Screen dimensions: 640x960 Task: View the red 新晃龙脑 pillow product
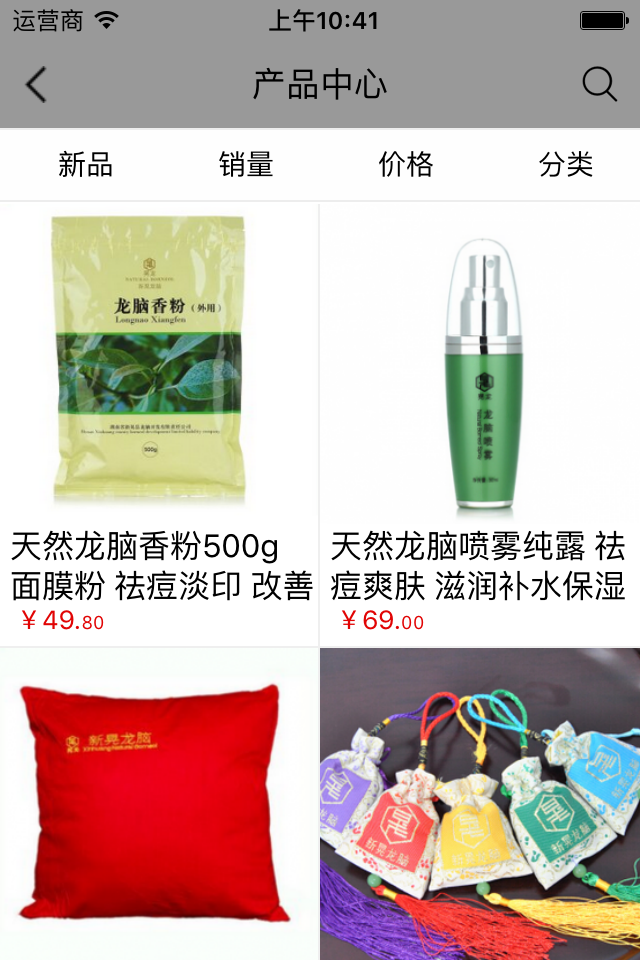[159, 800]
